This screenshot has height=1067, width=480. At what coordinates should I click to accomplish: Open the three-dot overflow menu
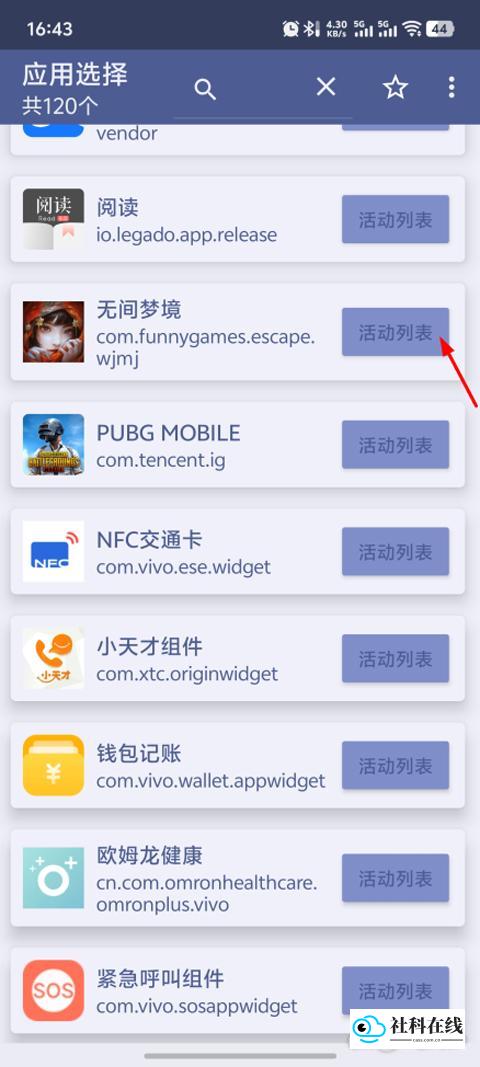click(x=451, y=87)
